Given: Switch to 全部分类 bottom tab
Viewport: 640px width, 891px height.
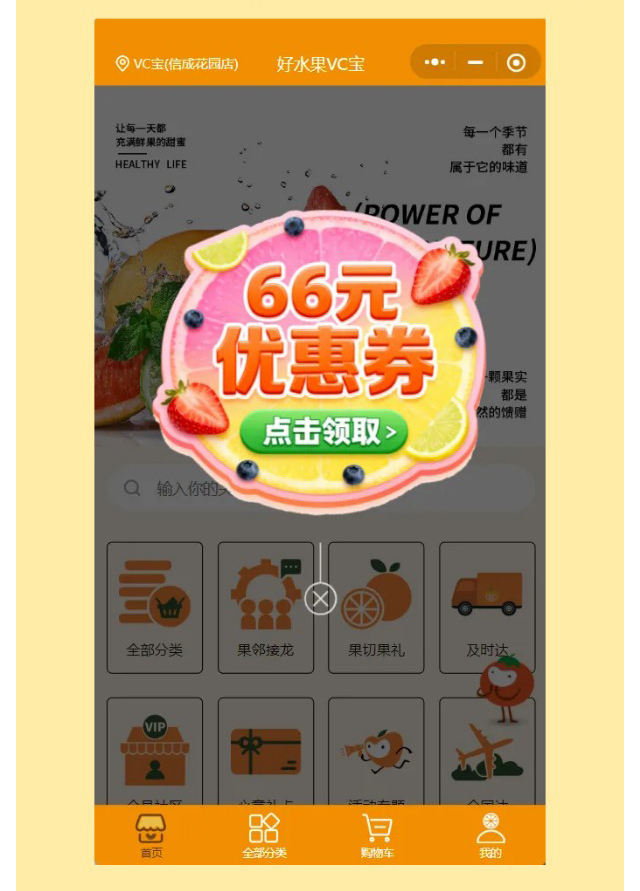Looking at the screenshot, I should [264, 836].
